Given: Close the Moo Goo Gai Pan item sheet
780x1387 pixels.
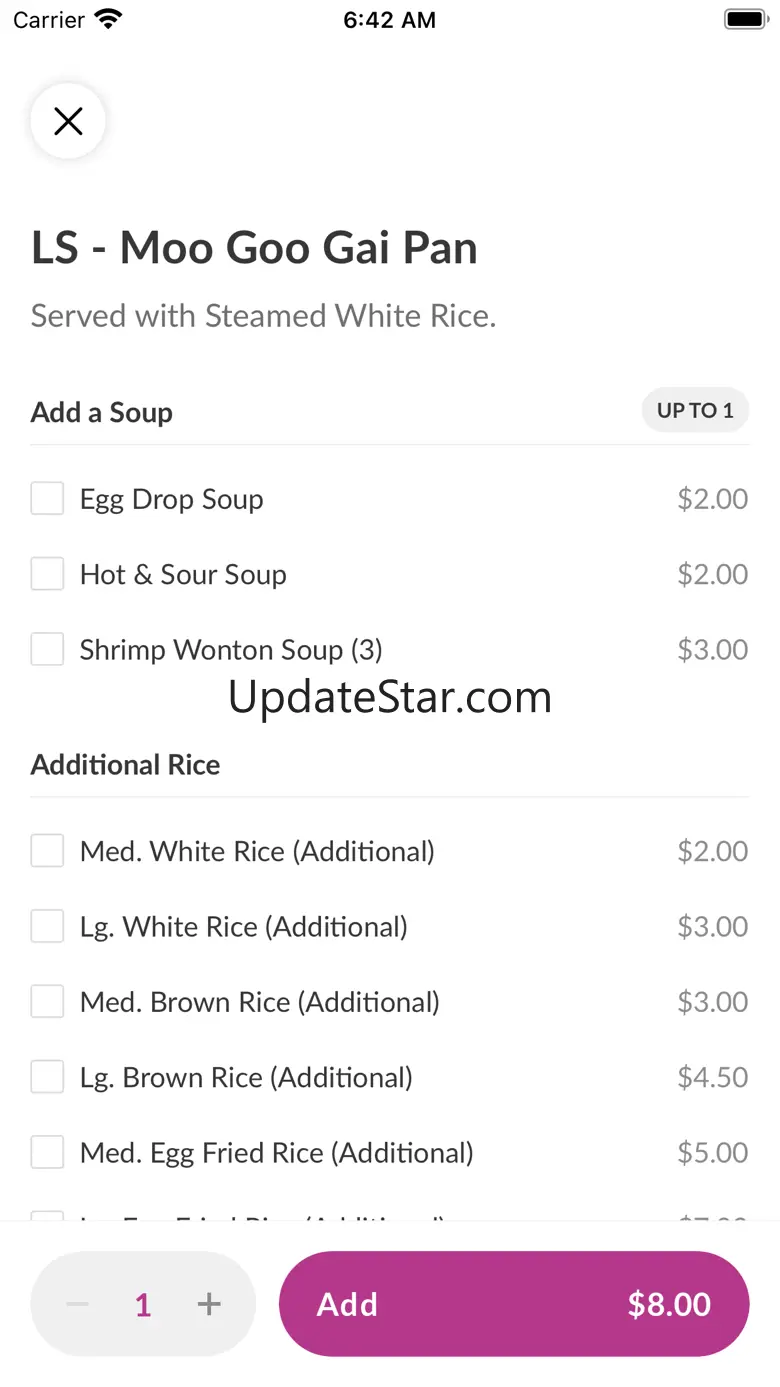Looking at the screenshot, I should (68, 121).
